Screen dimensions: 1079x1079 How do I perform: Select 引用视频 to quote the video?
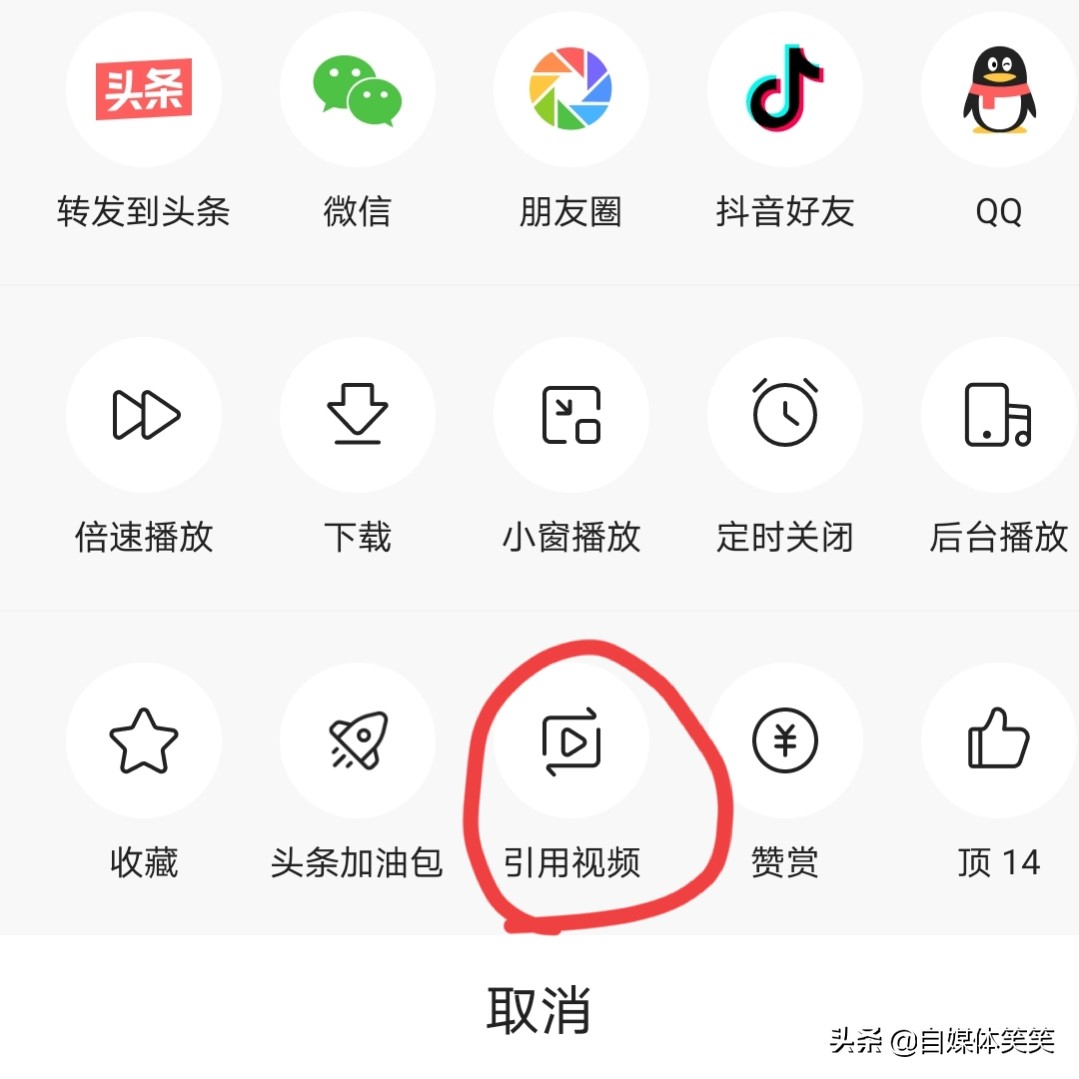coord(571,741)
